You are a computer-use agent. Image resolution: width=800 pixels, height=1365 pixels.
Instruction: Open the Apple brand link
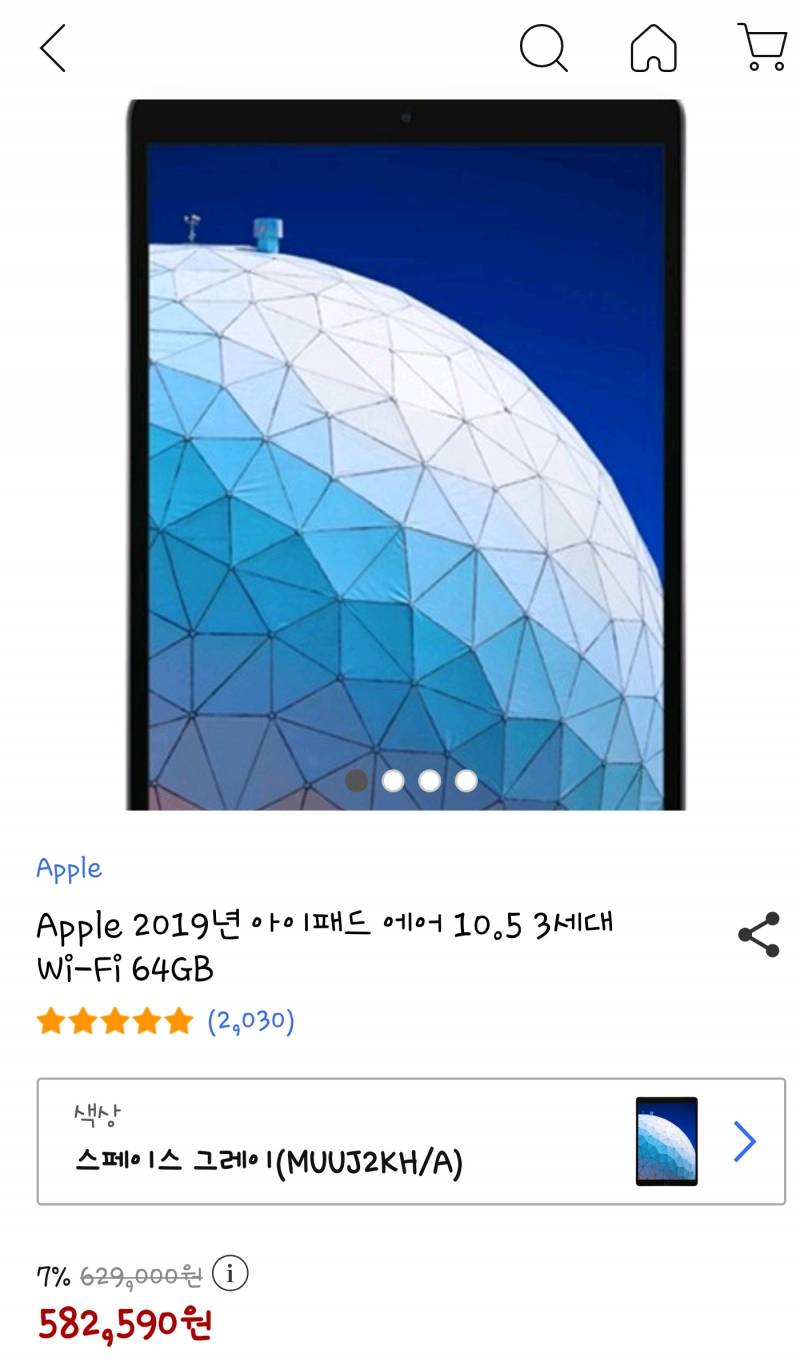coord(69,867)
